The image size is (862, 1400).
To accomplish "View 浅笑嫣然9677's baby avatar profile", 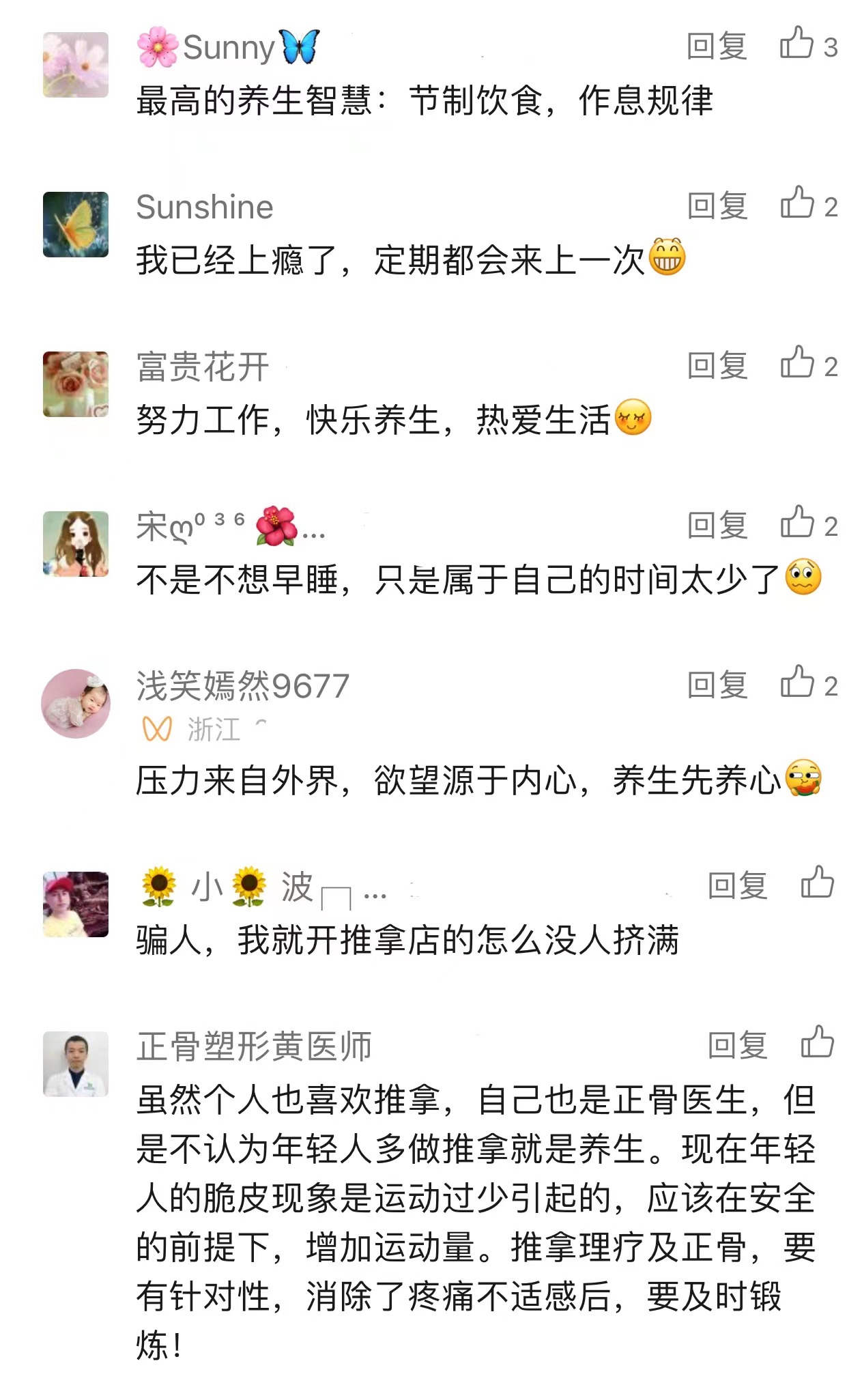I will click(76, 703).
